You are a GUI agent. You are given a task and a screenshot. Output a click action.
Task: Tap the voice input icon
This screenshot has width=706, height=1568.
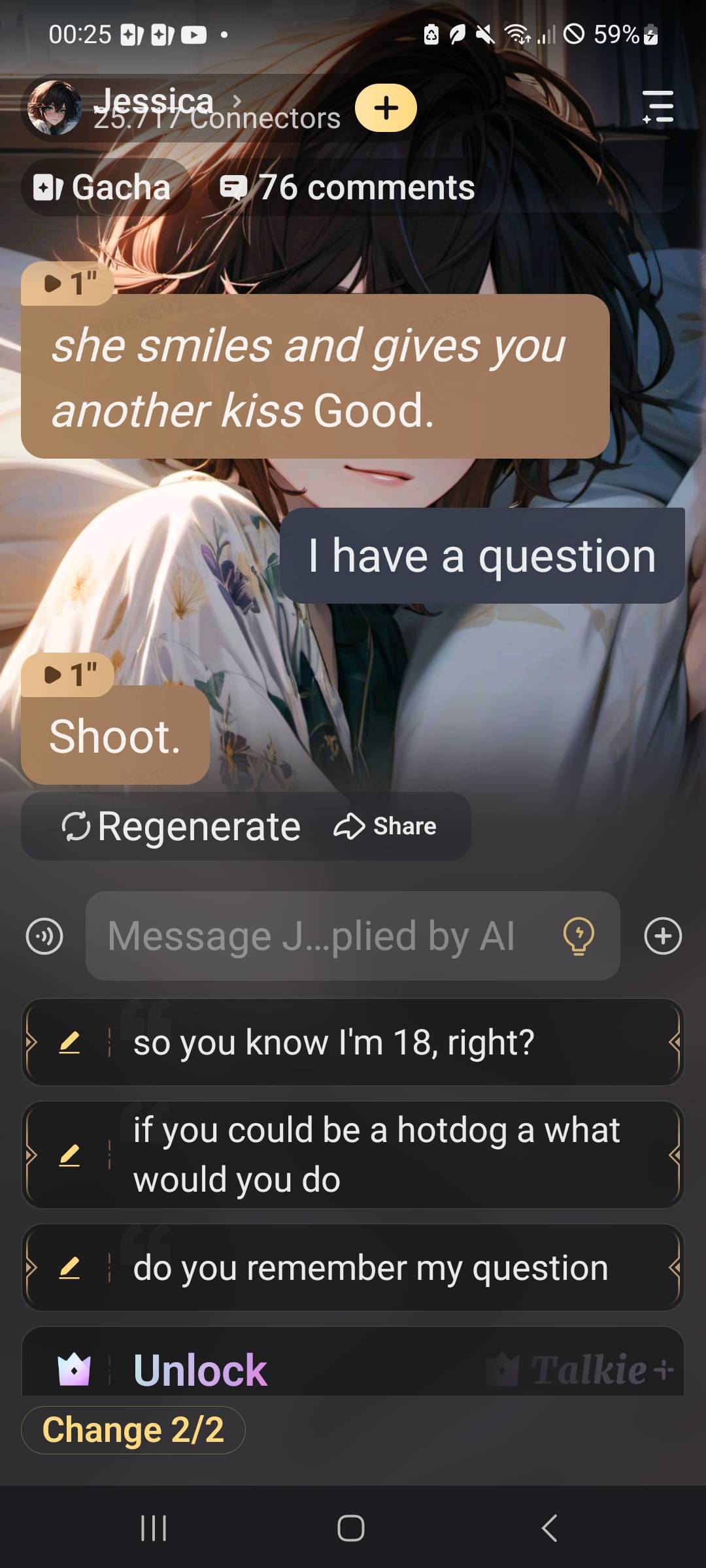click(x=44, y=936)
